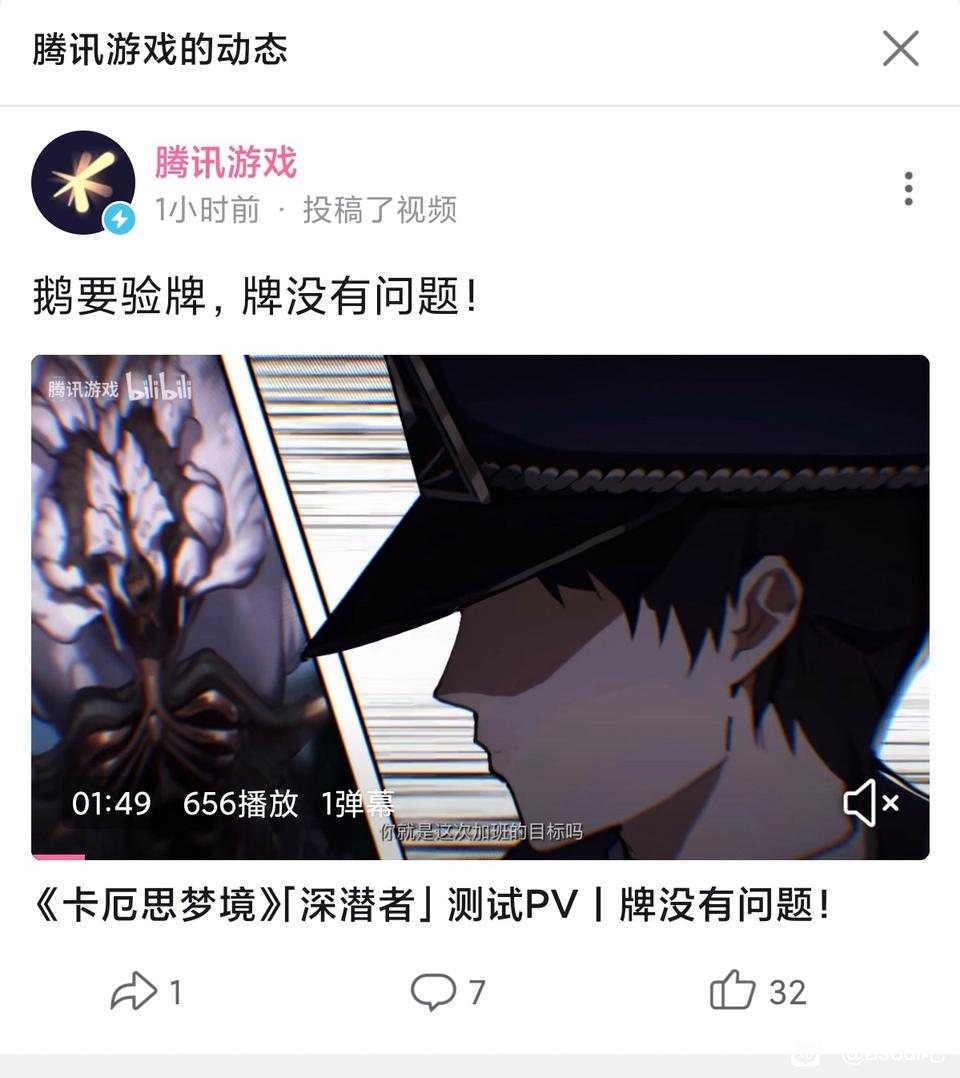Open the video title 《卡厄思梦境》「深潜者」测试PV
This screenshot has height=1078, width=960.
(432, 904)
